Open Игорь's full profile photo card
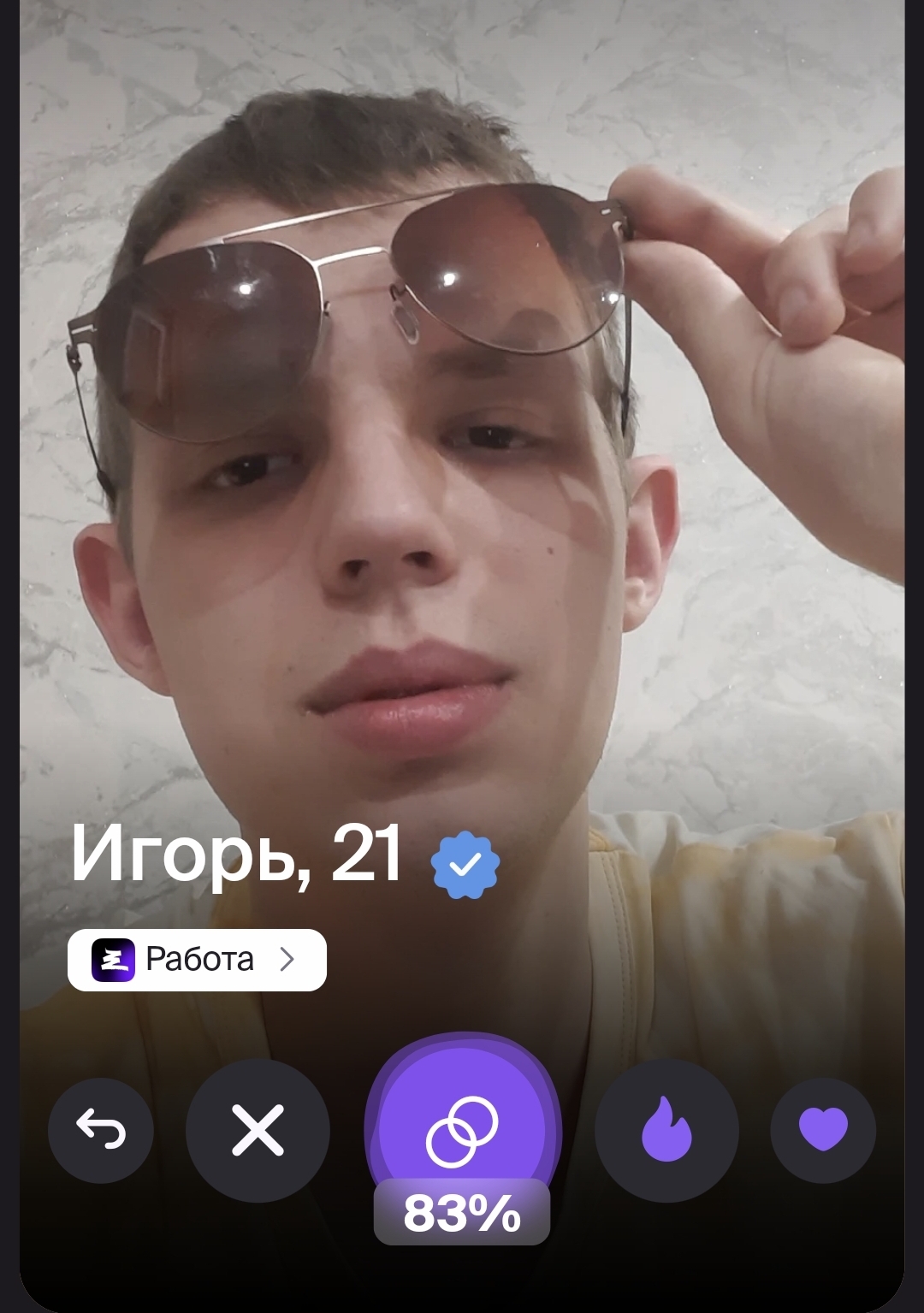Image resolution: width=924 pixels, height=1313 pixels. coord(462,513)
